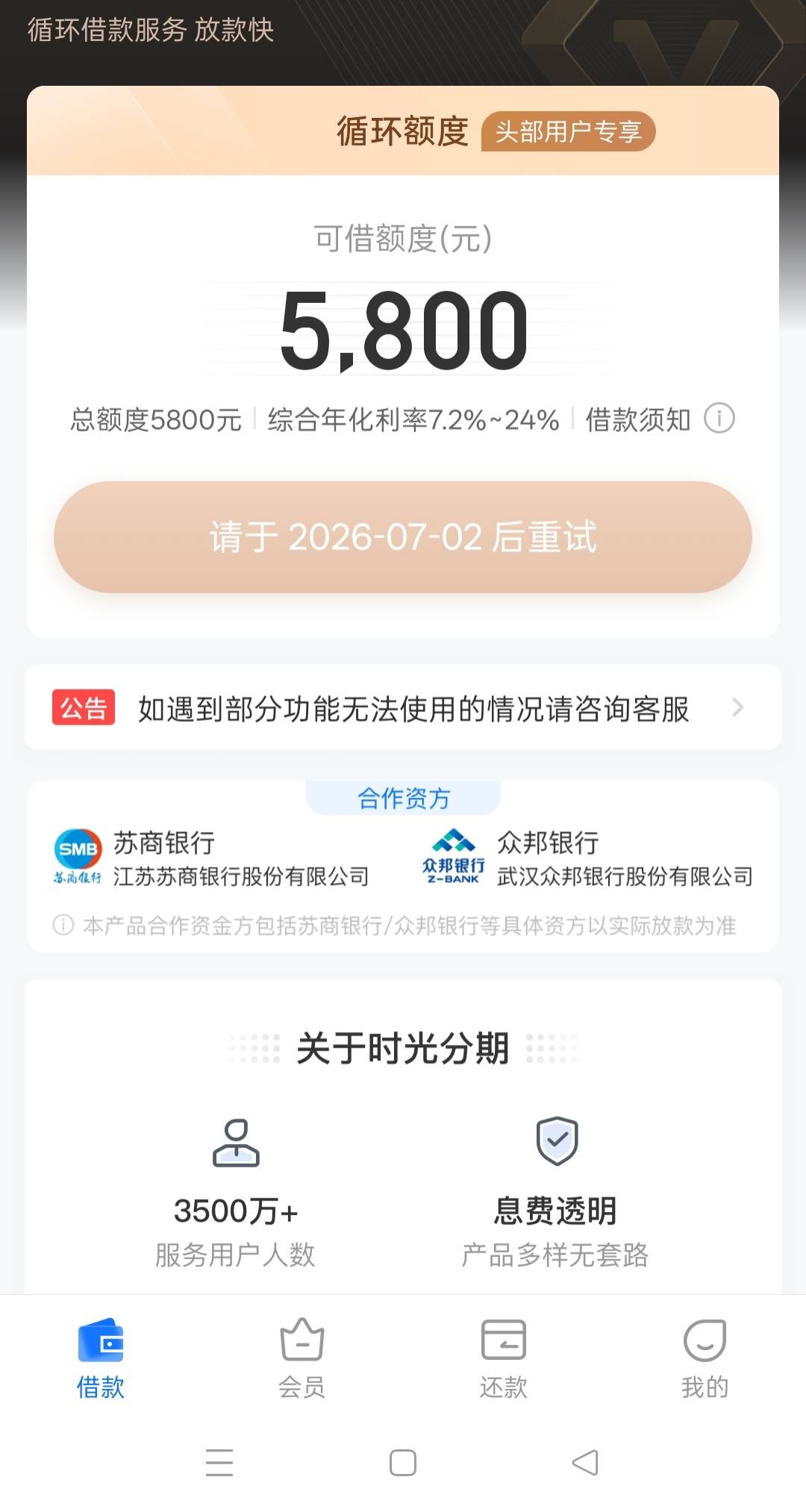
Task: Tap the 请于 2026-07-02 后重试 button
Action: (x=403, y=537)
